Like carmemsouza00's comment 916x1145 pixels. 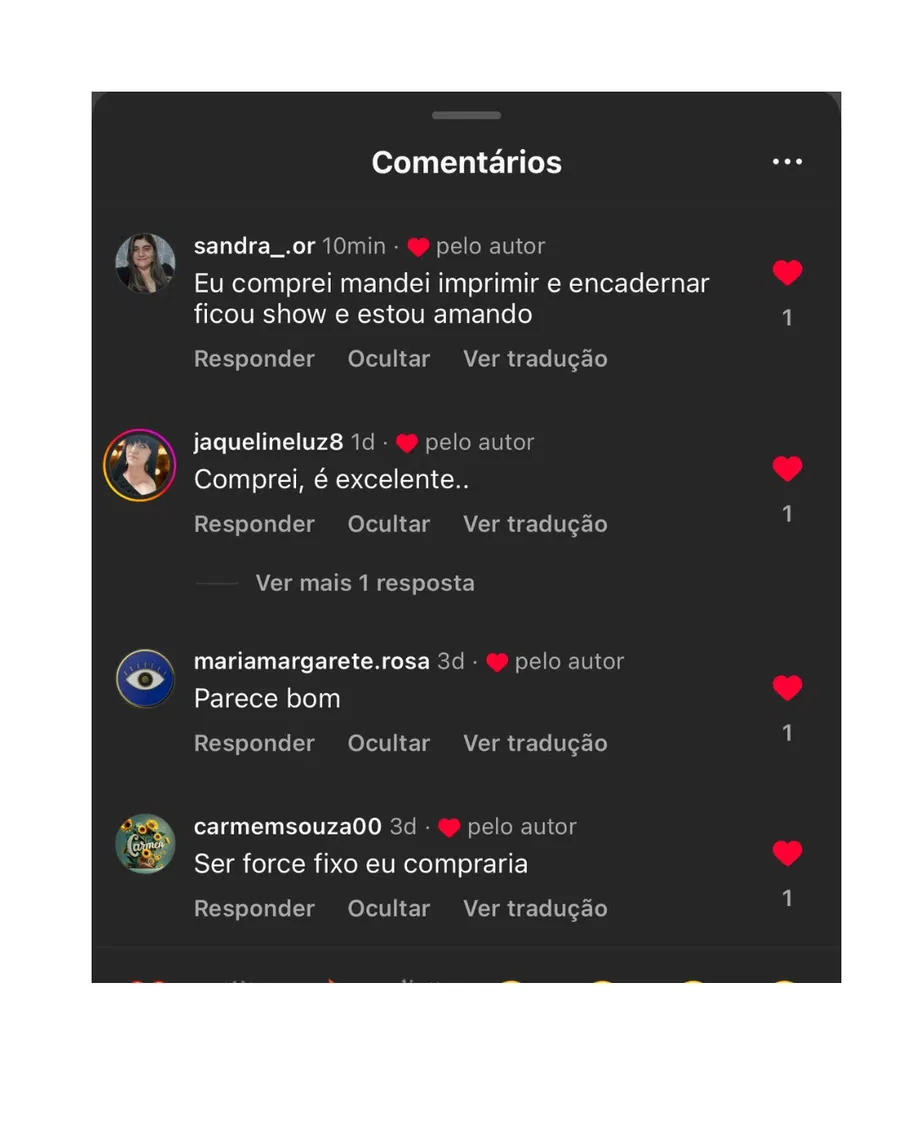point(787,853)
